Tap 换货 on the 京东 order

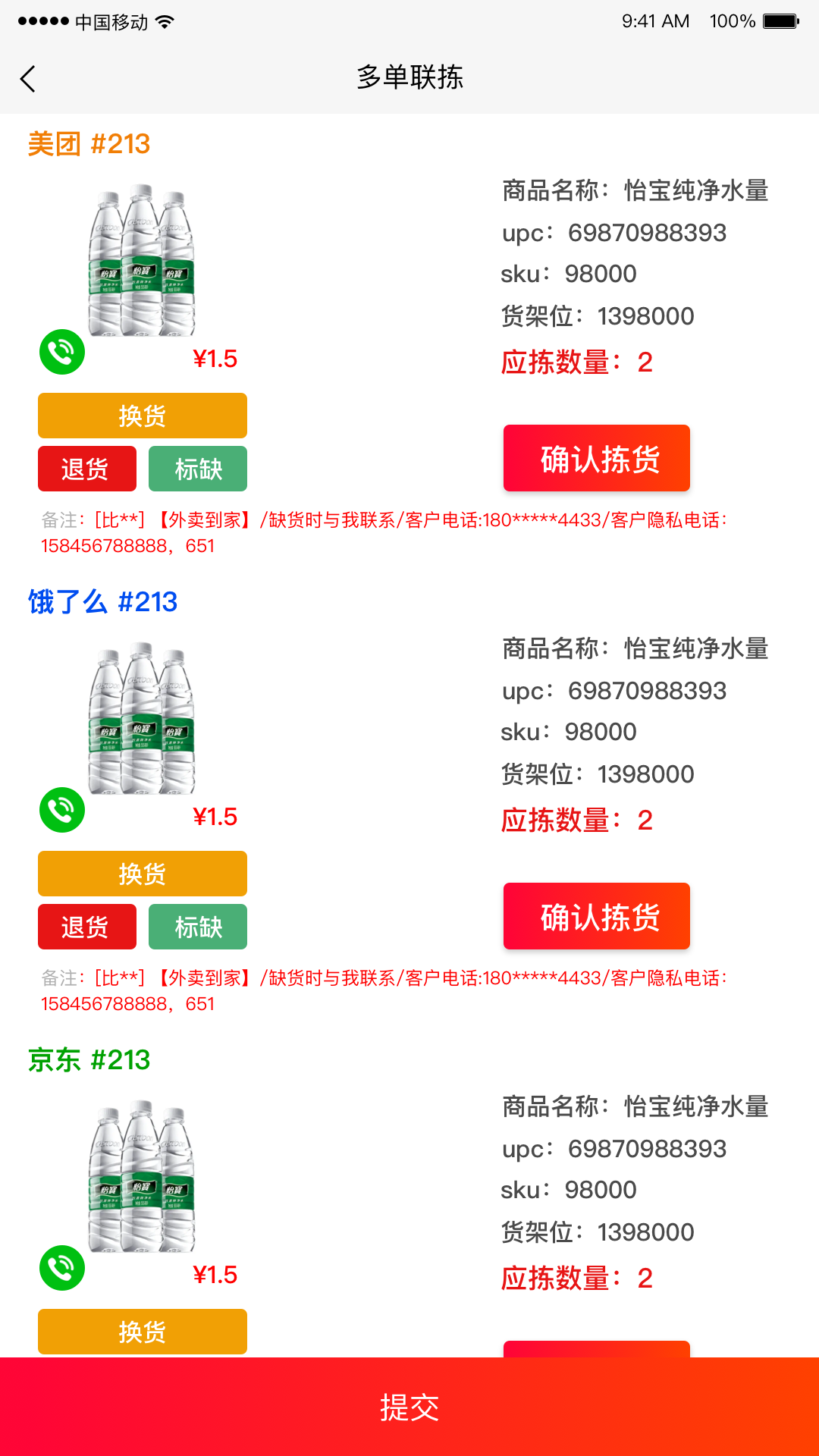(142, 1332)
